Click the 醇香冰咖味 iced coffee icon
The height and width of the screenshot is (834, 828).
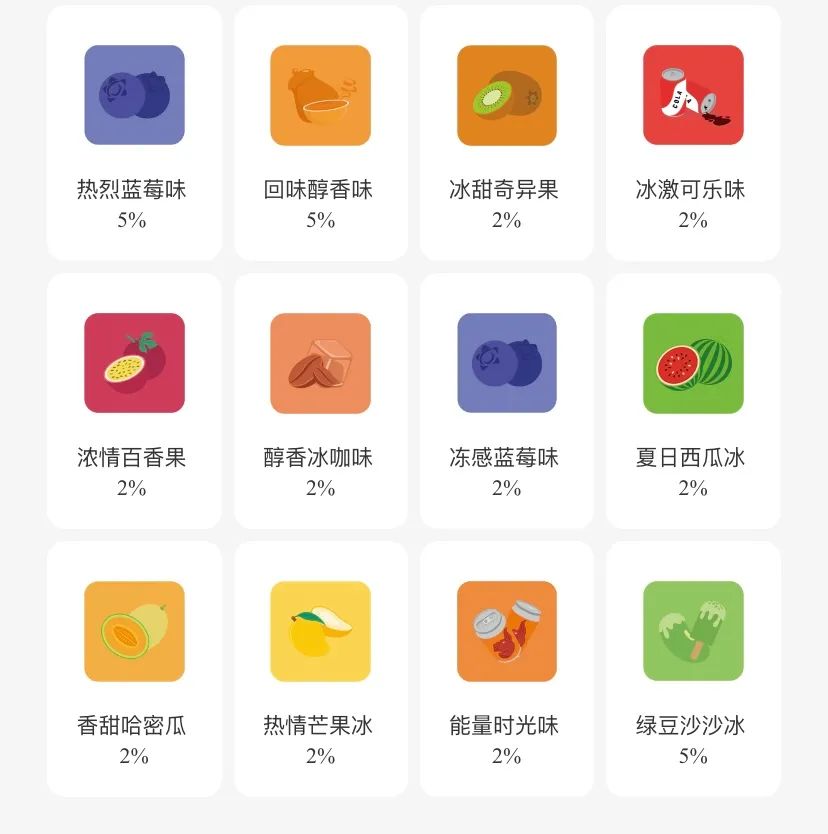(320, 363)
